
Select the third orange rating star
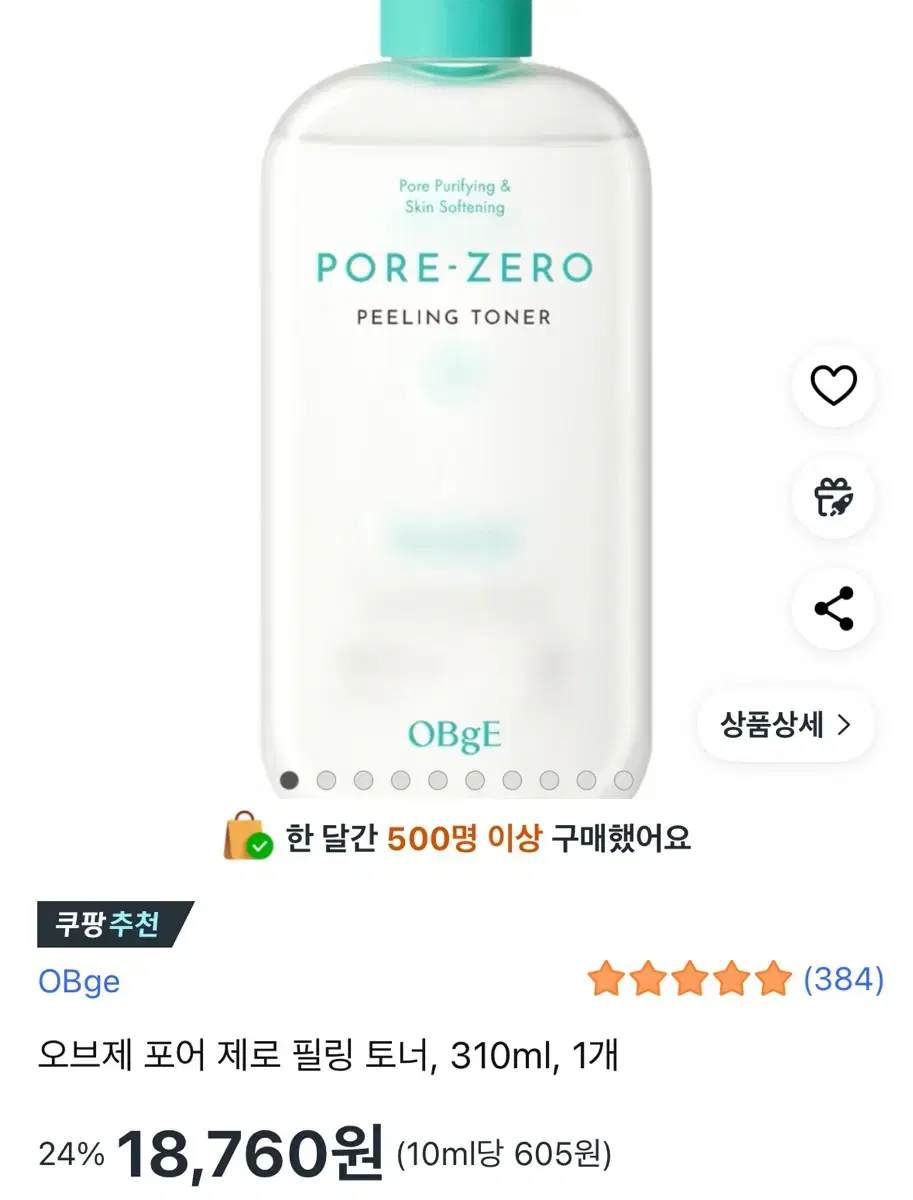coord(687,981)
